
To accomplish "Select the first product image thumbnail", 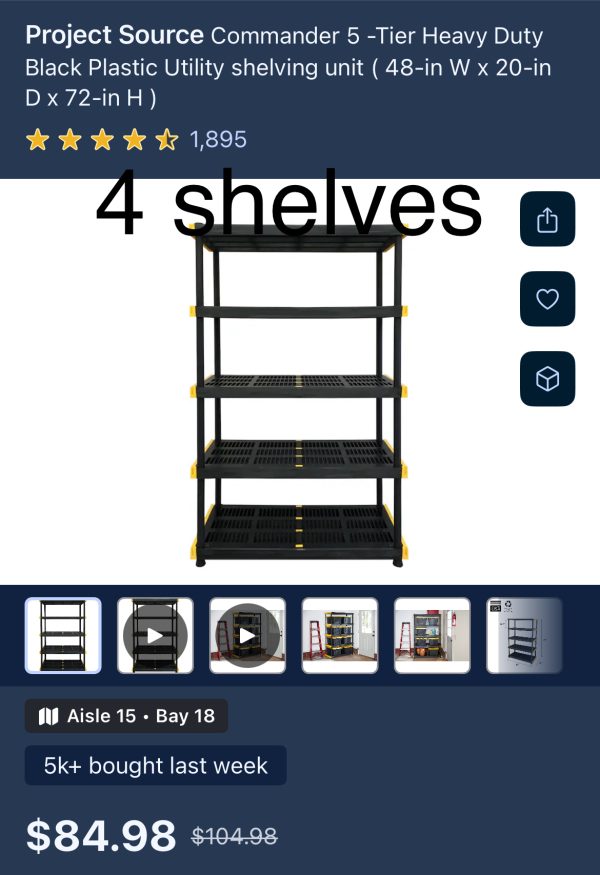I will click(x=63, y=635).
